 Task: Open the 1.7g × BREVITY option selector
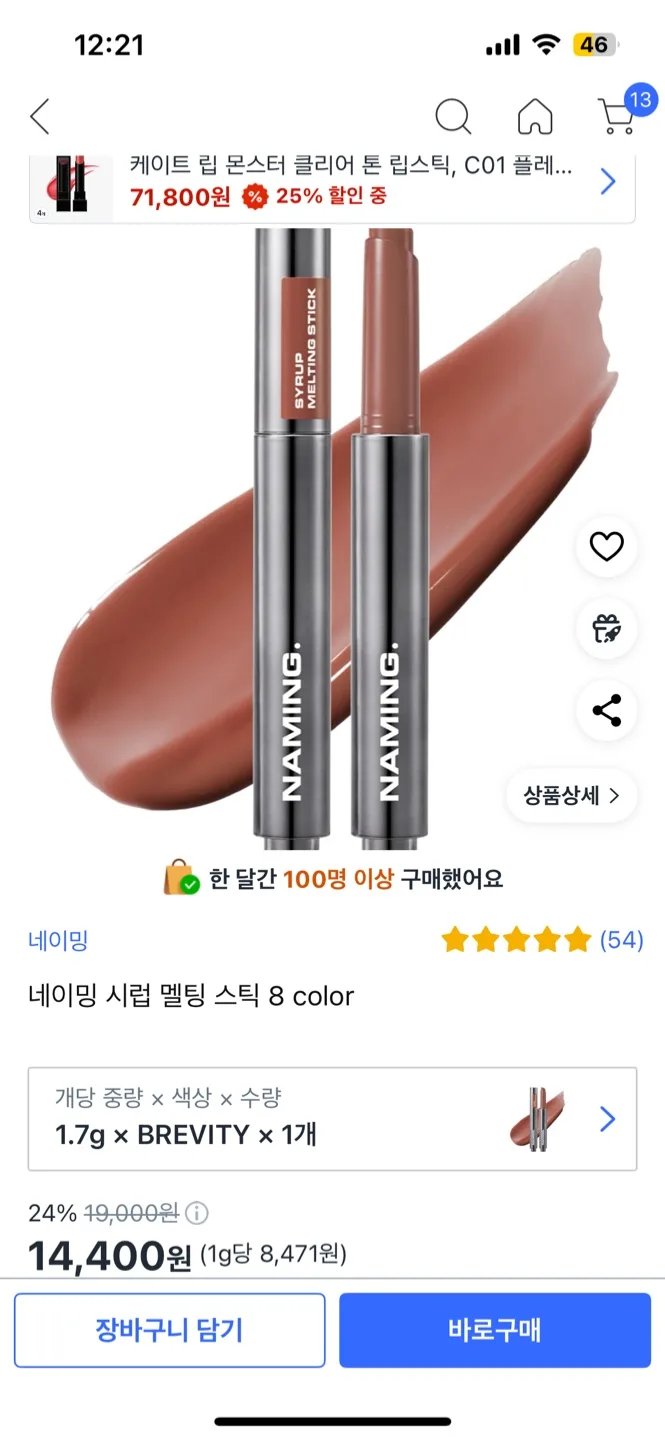click(x=332, y=1118)
